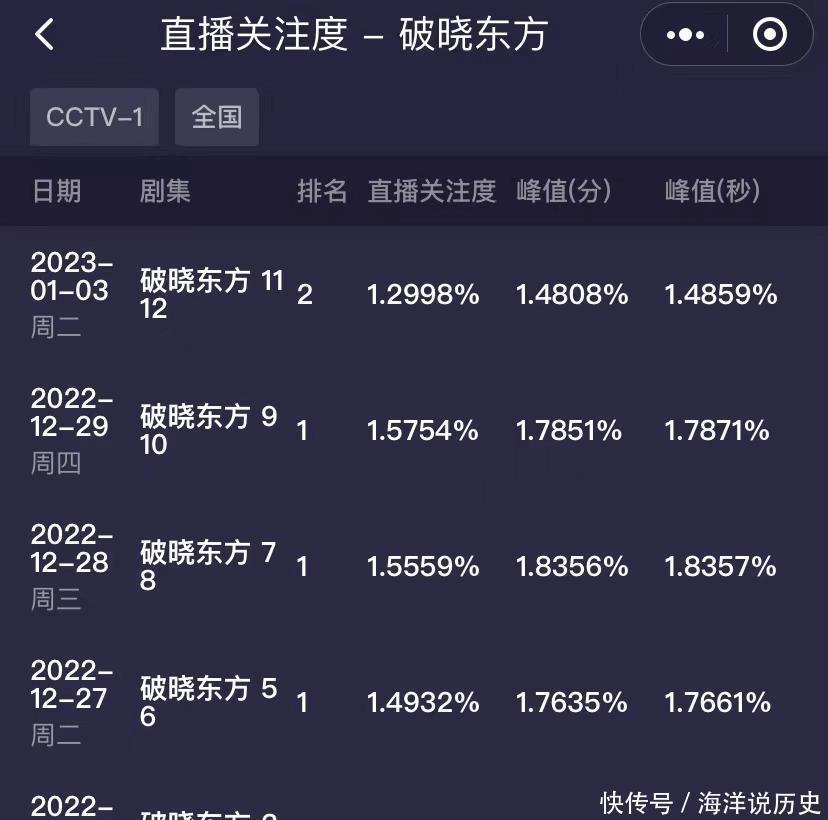Image resolution: width=828 pixels, height=820 pixels.
Task: Go back using the top-left arrow
Action: pos(44,35)
